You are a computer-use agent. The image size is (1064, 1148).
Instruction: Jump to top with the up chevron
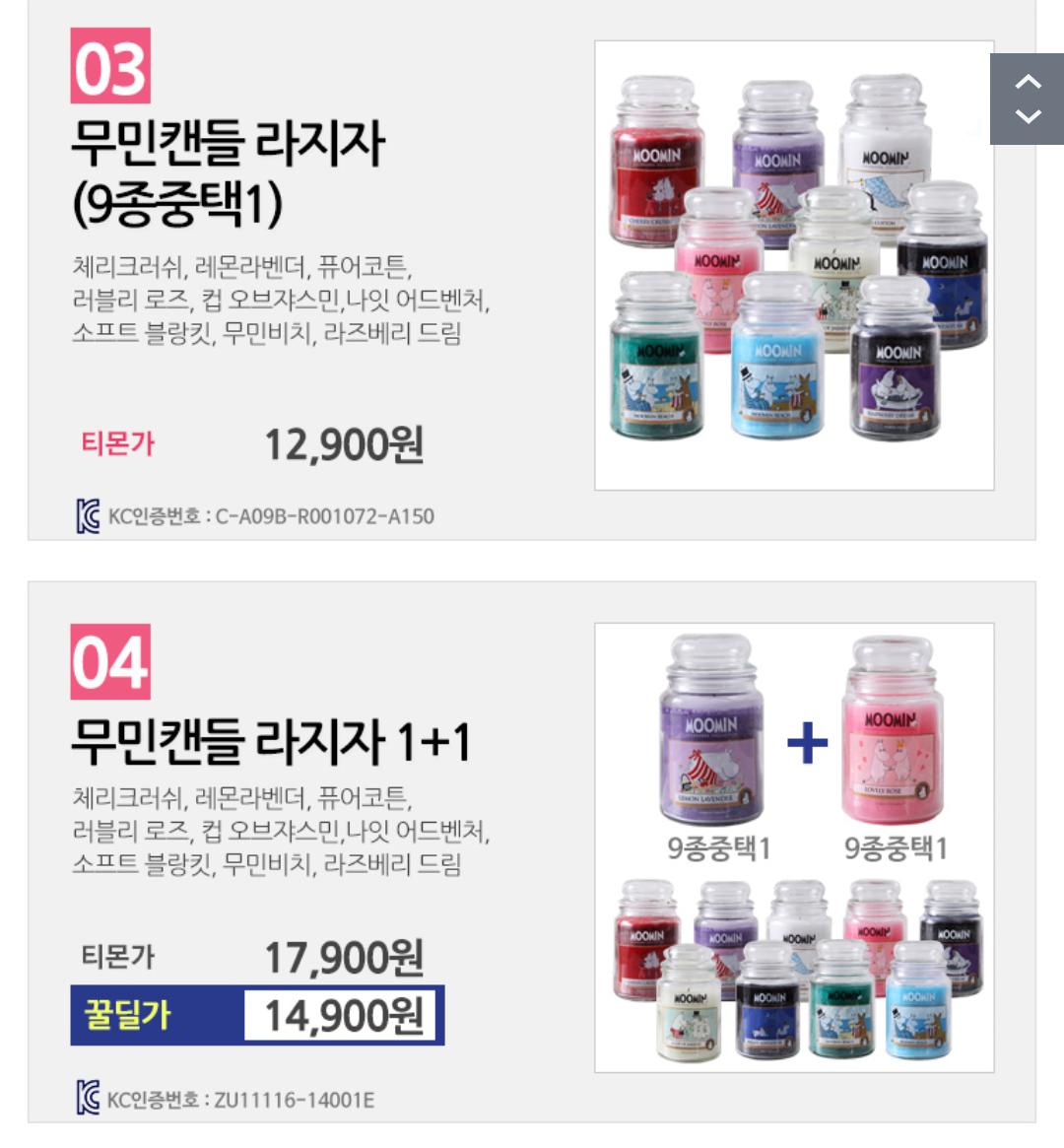[x=1028, y=82]
